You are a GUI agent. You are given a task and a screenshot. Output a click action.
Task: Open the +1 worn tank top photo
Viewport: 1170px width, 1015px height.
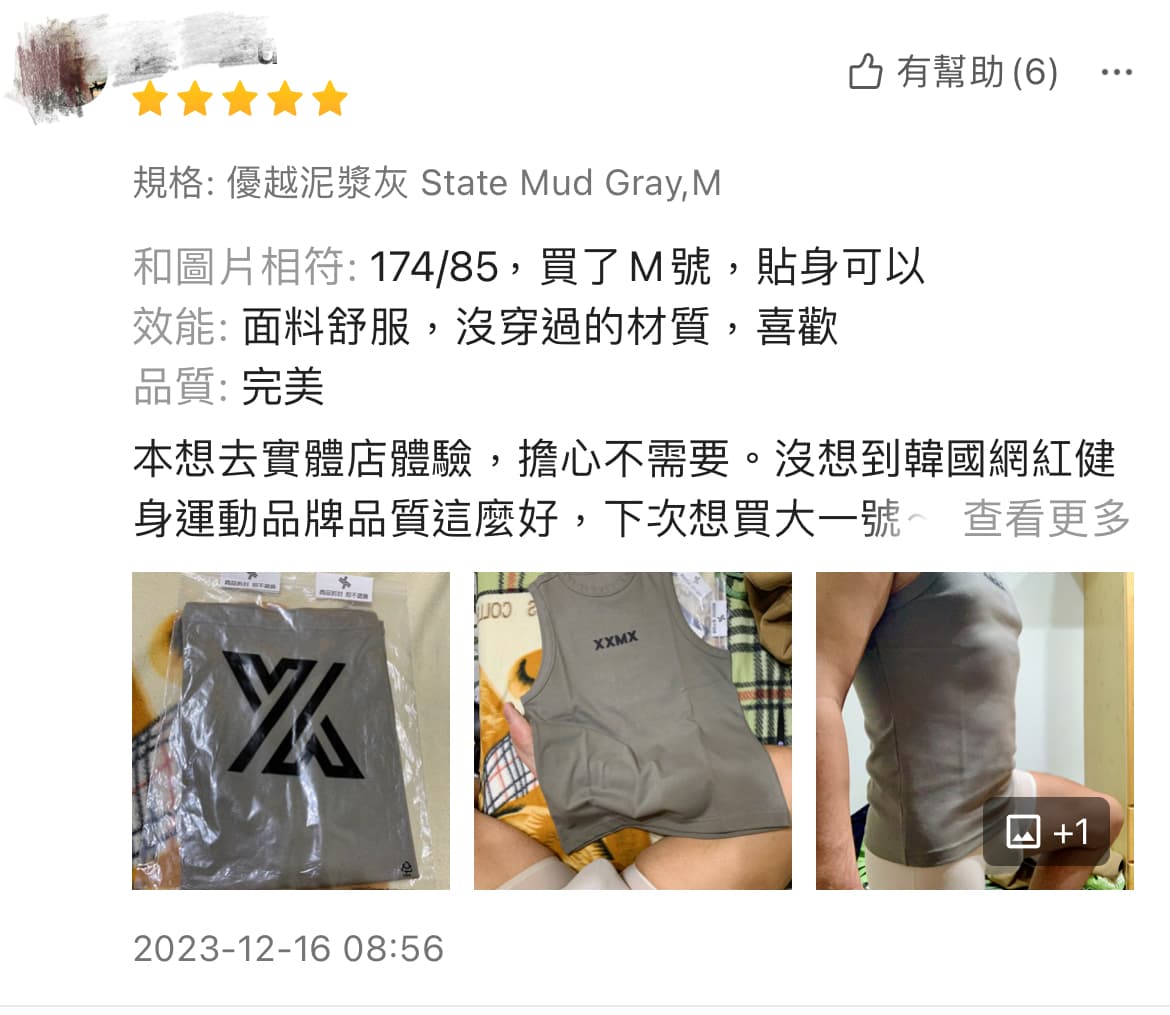pyautogui.click(x=974, y=731)
